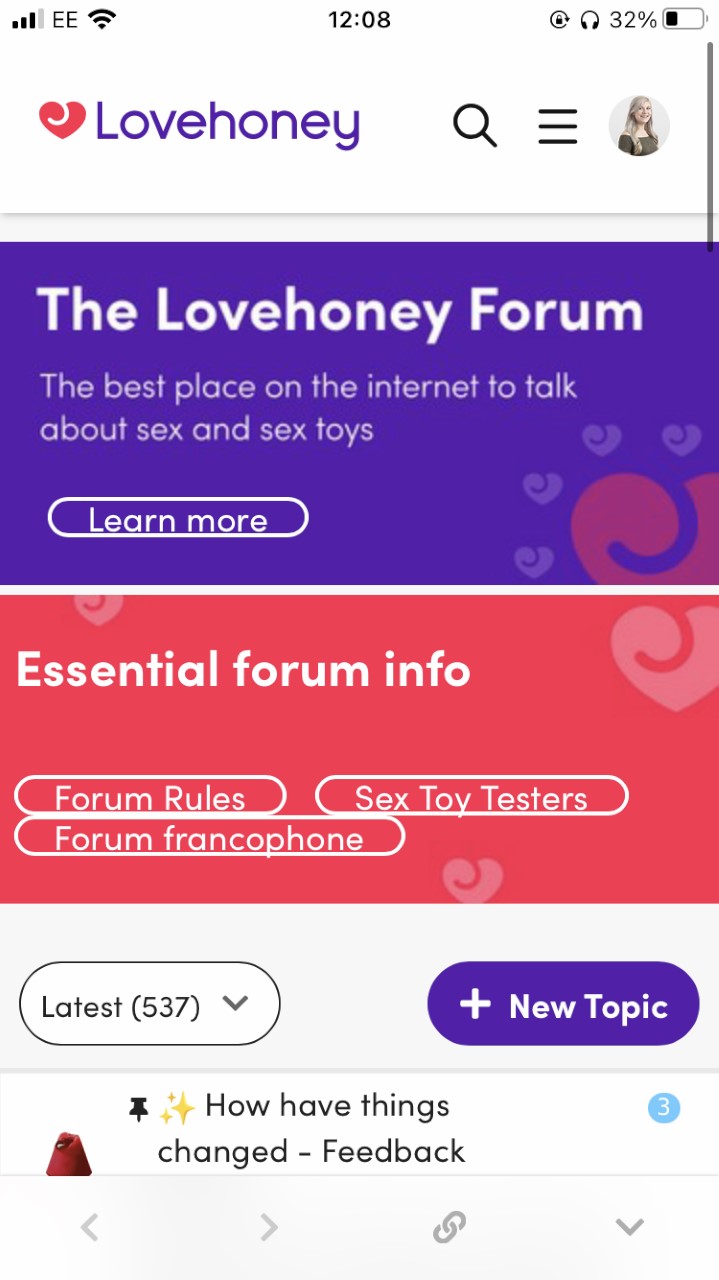Image resolution: width=719 pixels, height=1280 pixels.
Task: Open the profile avatar menu
Action: 639,126
